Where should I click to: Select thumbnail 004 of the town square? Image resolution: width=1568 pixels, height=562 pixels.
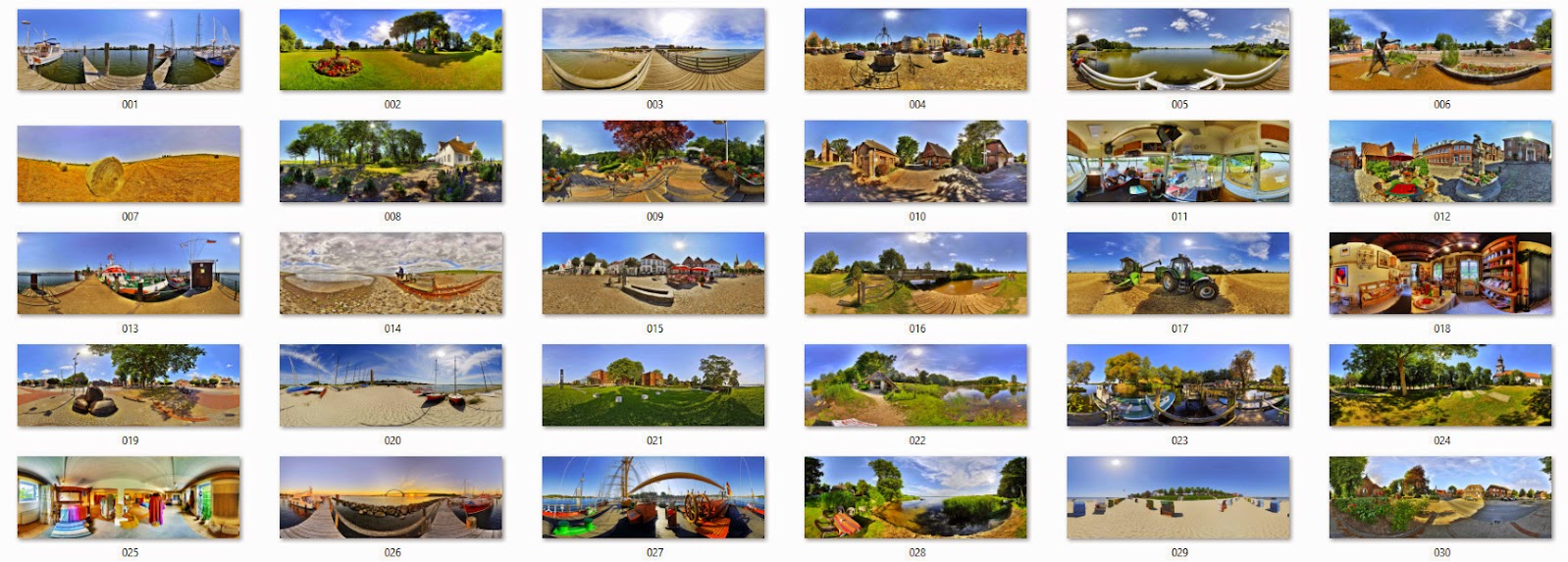tap(915, 50)
